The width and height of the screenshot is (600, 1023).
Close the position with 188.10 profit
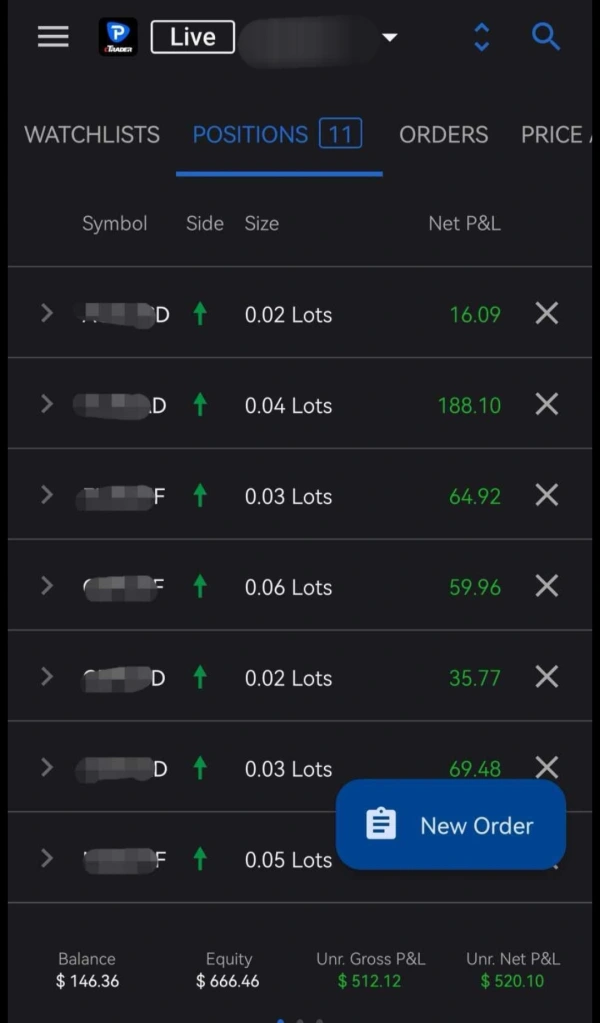click(x=547, y=405)
